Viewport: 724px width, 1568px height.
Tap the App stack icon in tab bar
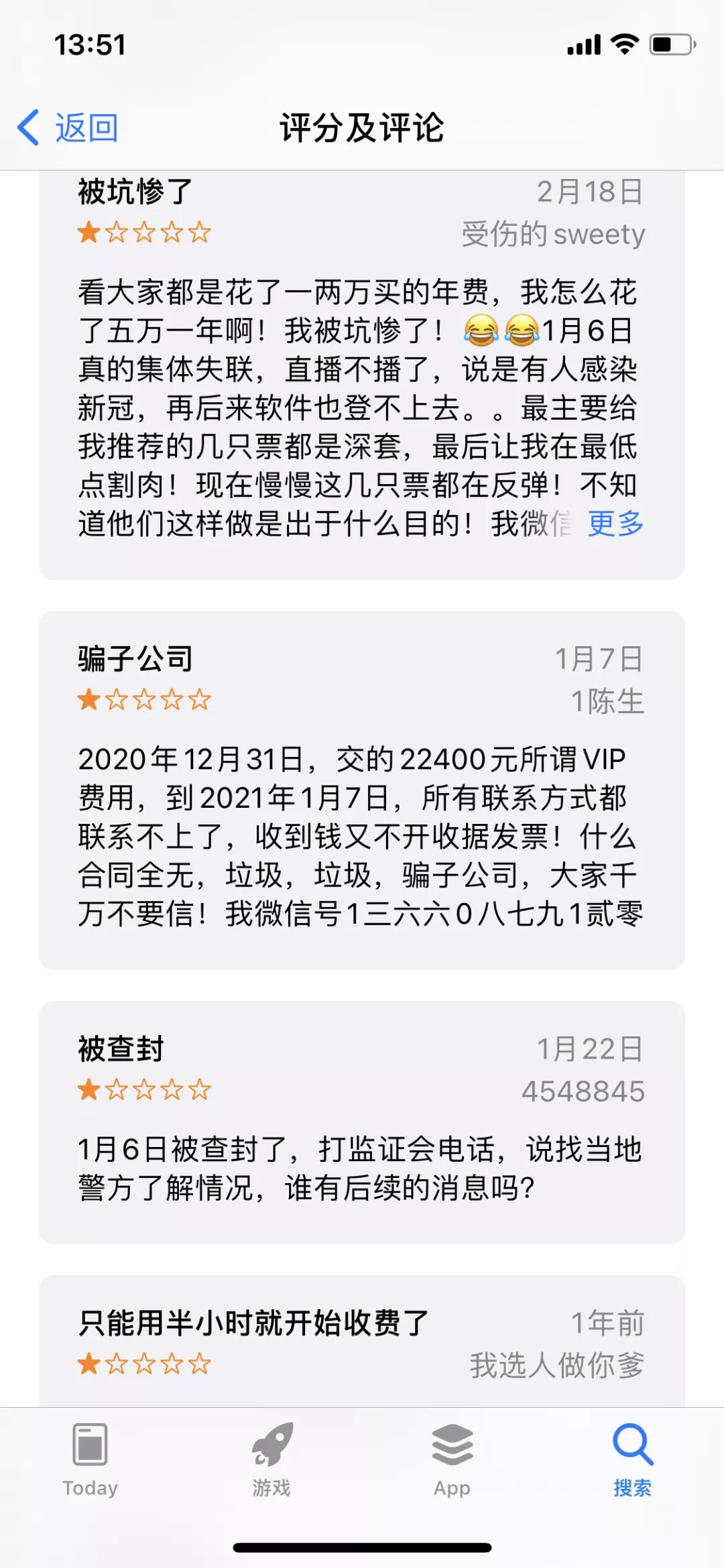point(451,1441)
